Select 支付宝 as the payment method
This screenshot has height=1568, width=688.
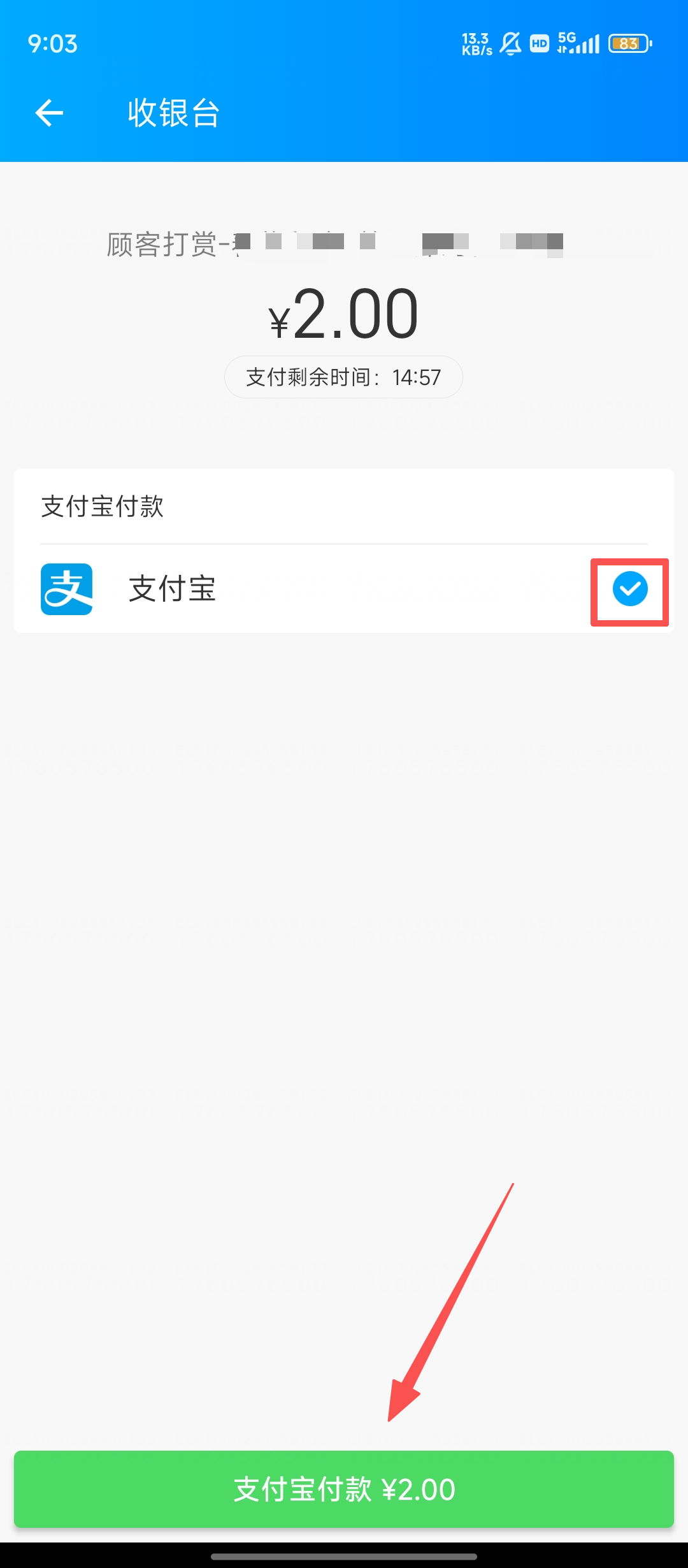629,589
